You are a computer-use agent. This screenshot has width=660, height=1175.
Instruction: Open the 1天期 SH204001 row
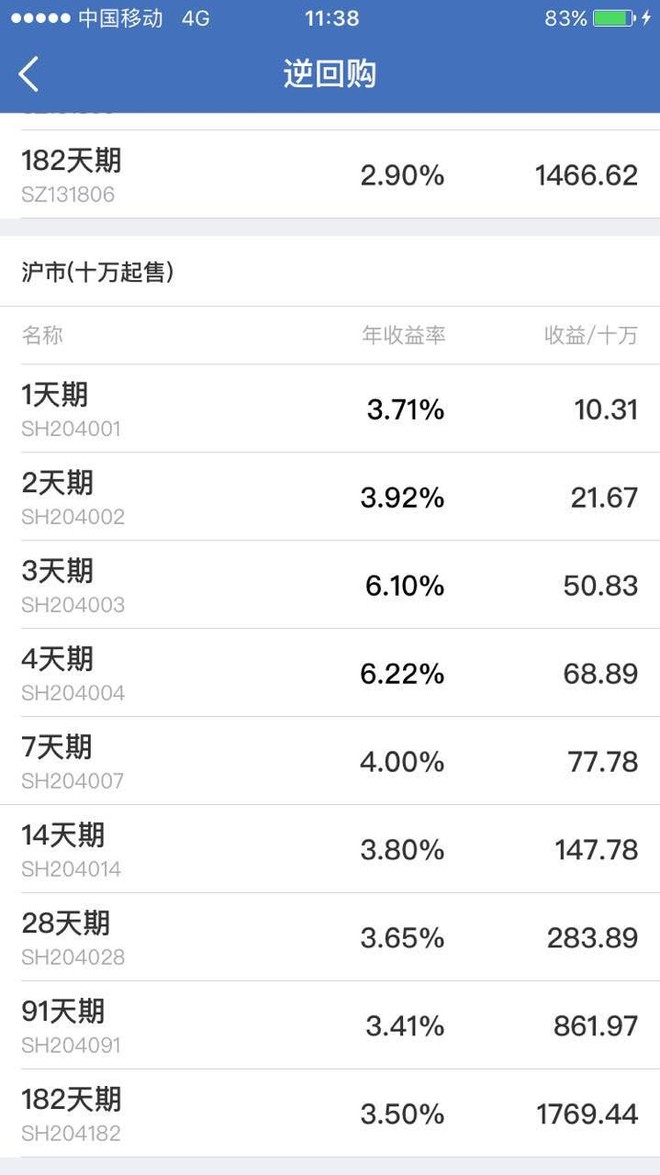coord(330,408)
